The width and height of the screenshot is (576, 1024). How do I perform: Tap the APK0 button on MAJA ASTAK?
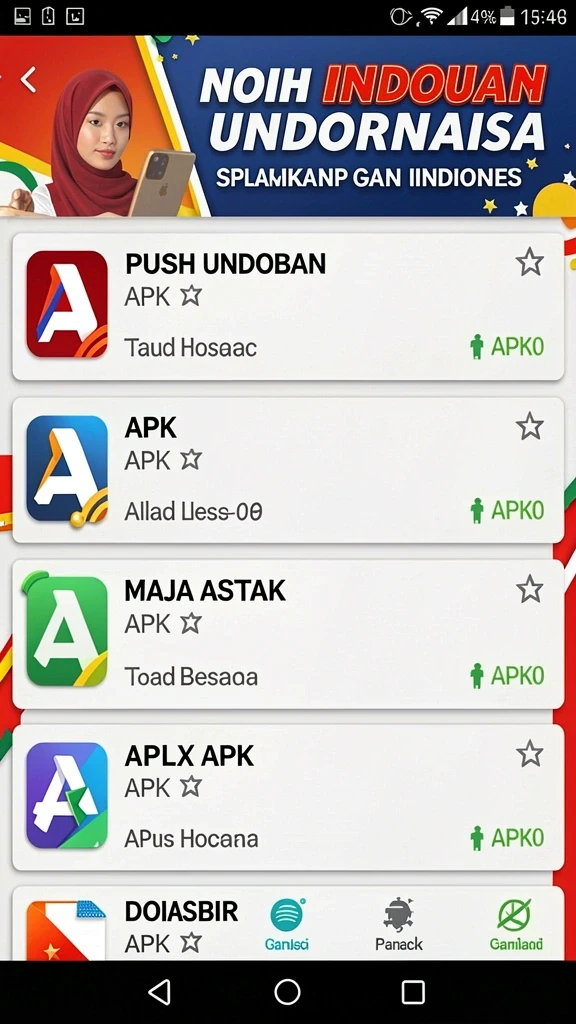[x=507, y=675]
